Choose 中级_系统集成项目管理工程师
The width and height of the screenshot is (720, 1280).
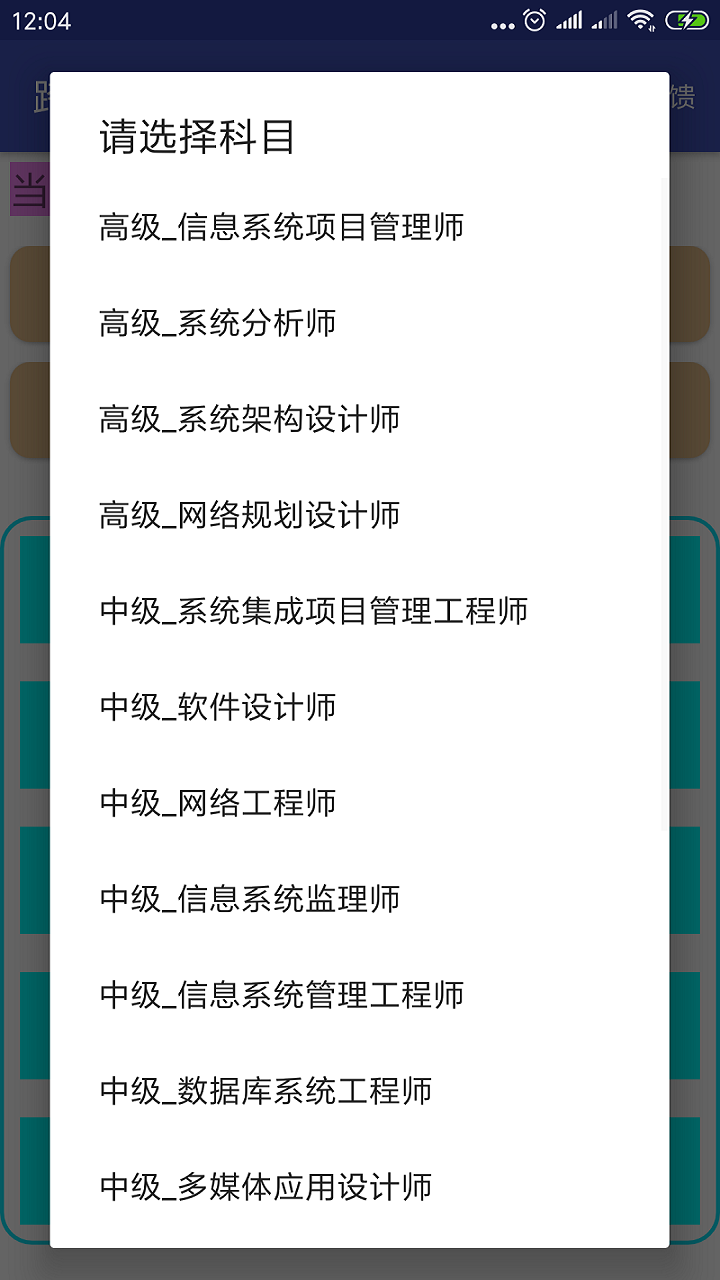pyautogui.click(x=314, y=611)
